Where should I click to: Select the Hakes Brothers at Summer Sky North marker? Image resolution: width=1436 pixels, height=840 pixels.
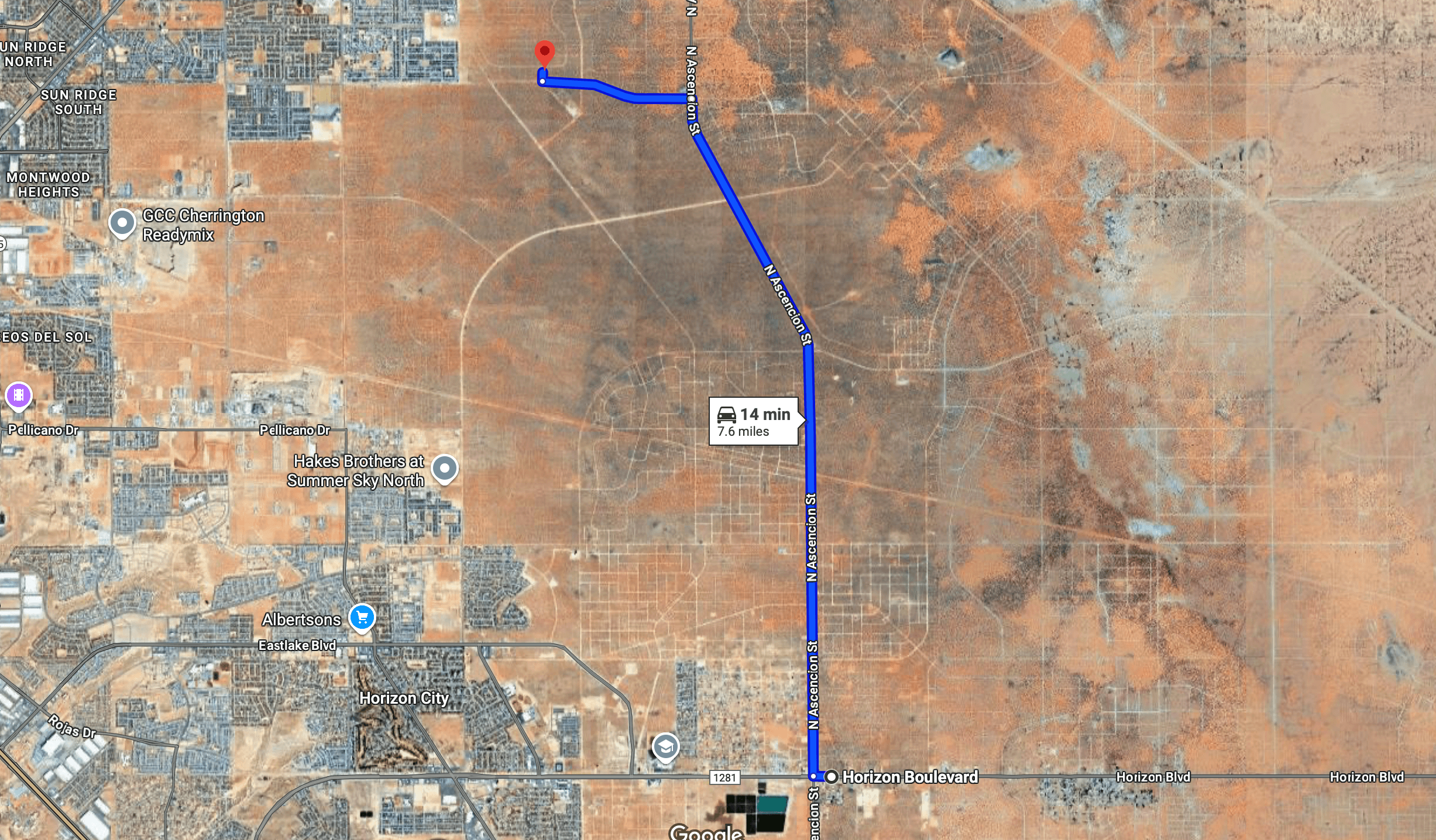[x=445, y=469]
